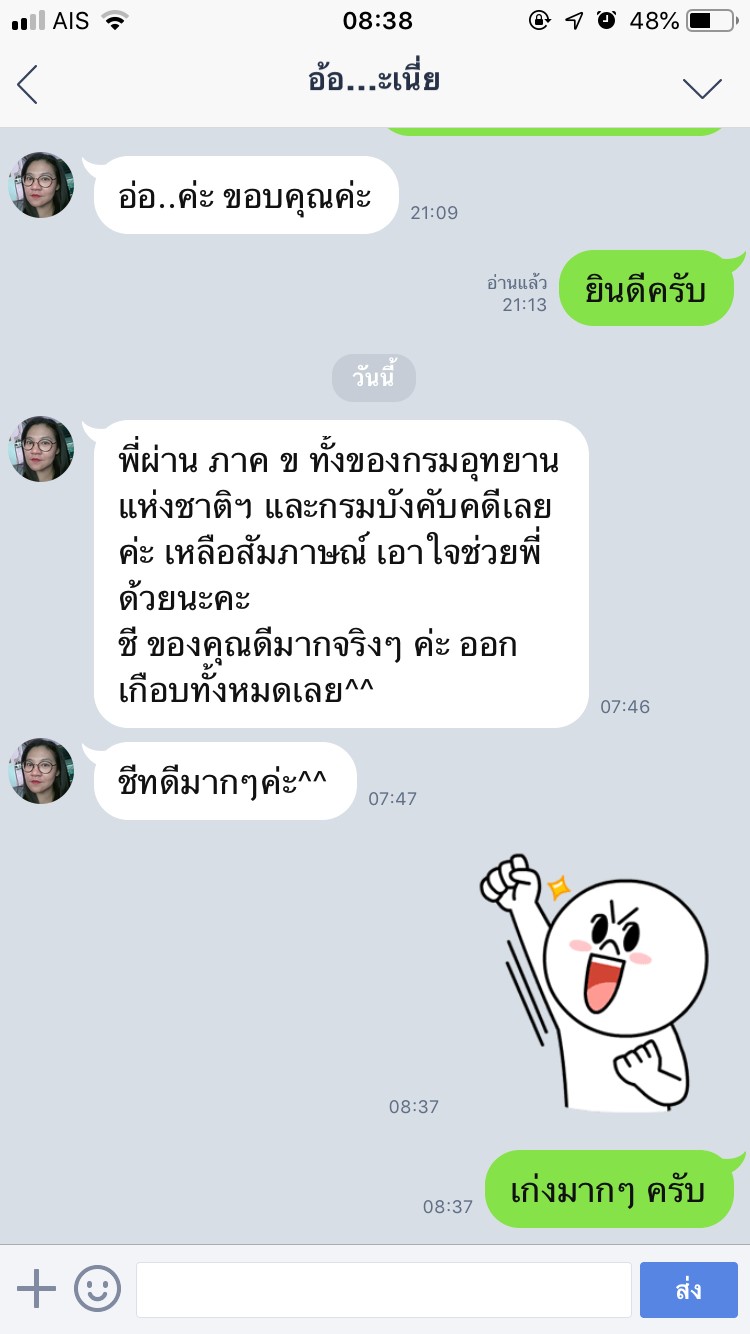Open sender's profile picture beside ชีทดีมากๆค่ะ
Image resolution: width=750 pixels, height=1334 pixels.
click(42, 771)
